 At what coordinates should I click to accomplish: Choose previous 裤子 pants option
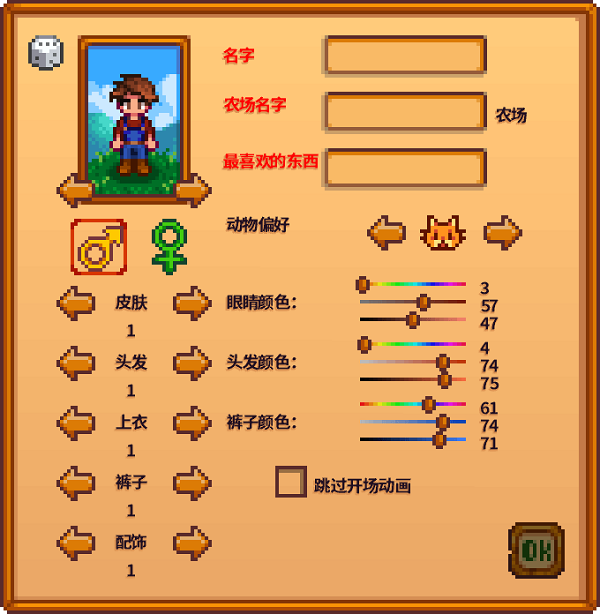(76, 483)
